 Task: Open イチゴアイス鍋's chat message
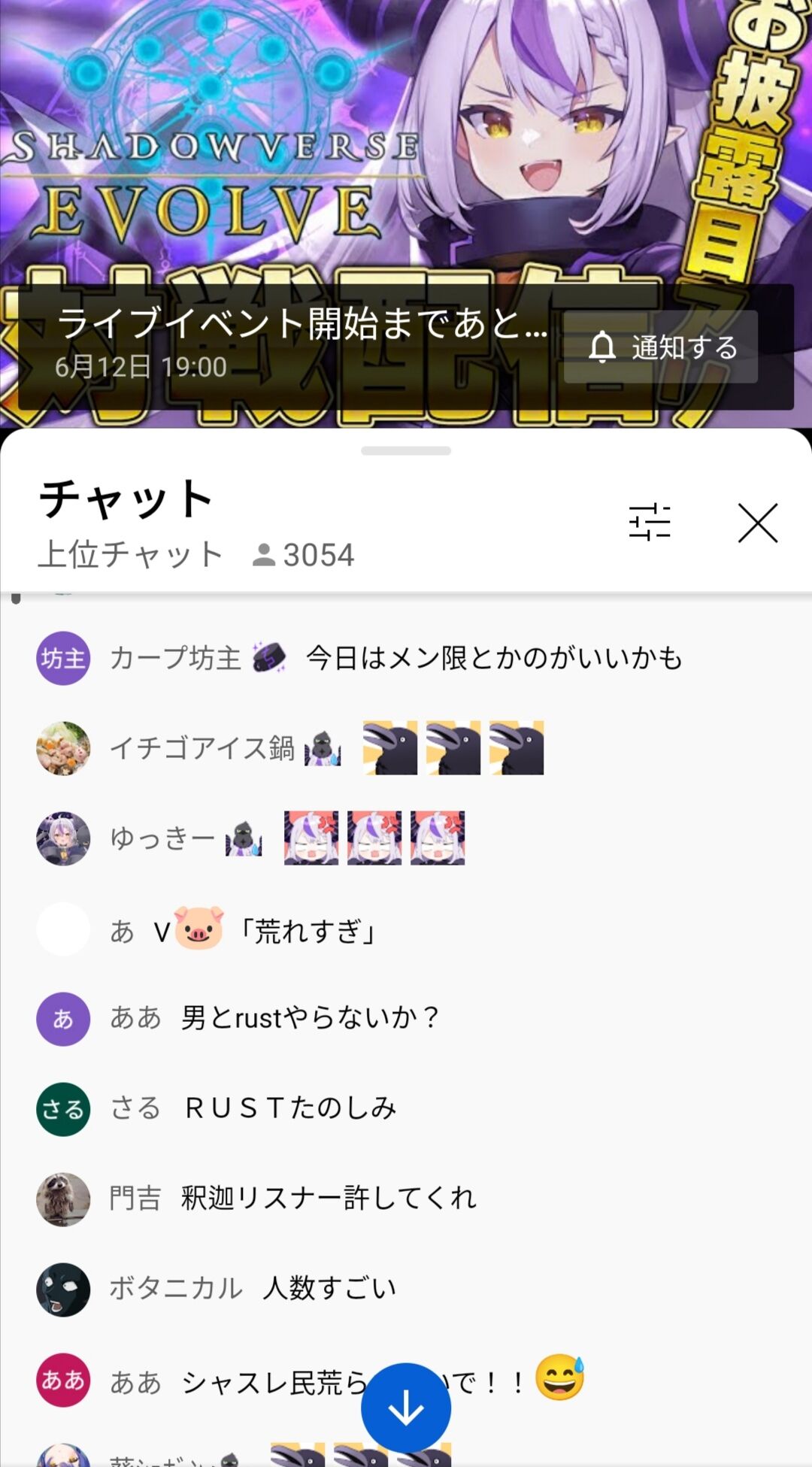point(406,748)
